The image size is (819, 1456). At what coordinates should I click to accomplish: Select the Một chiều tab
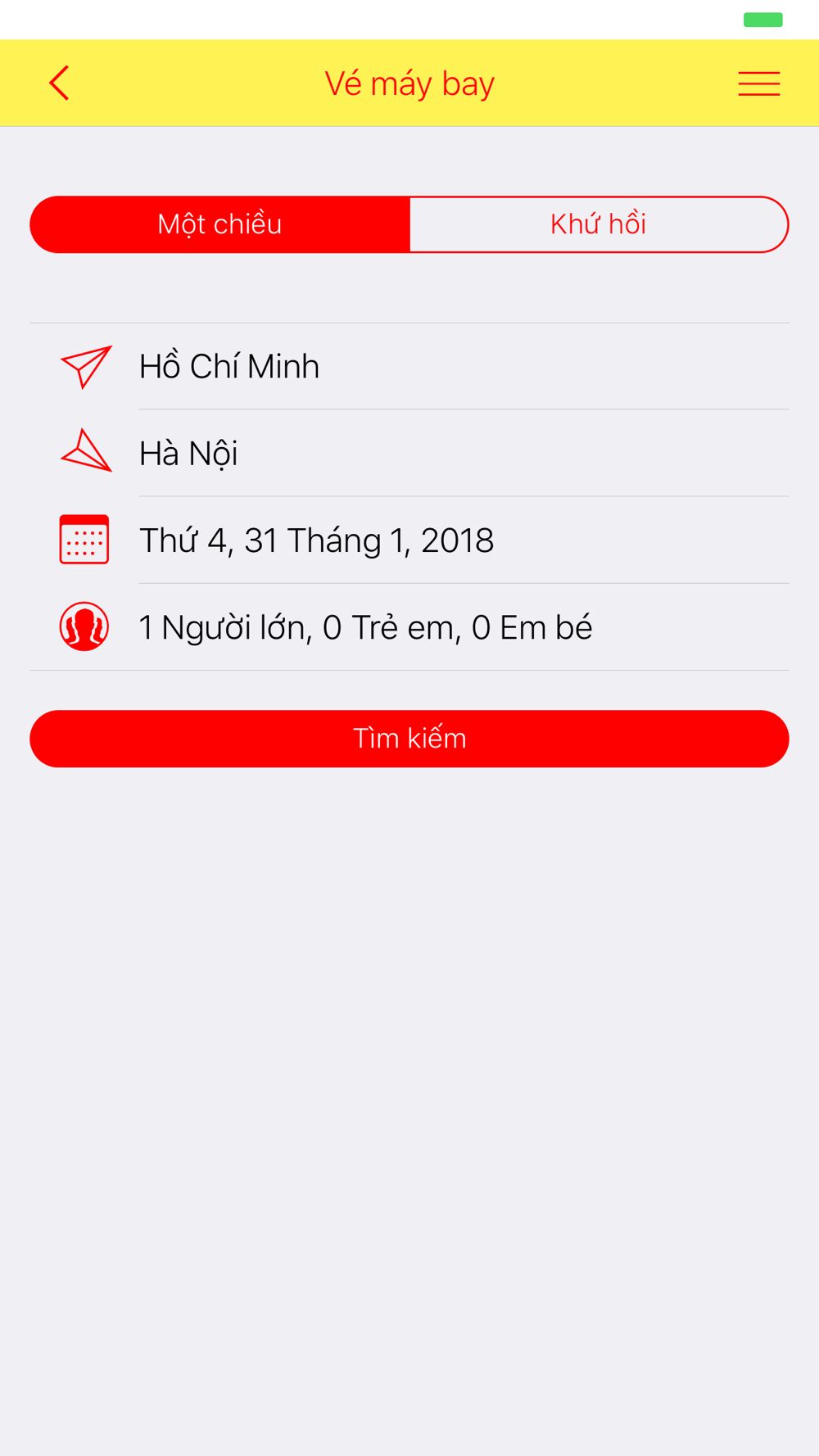click(x=219, y=224)
